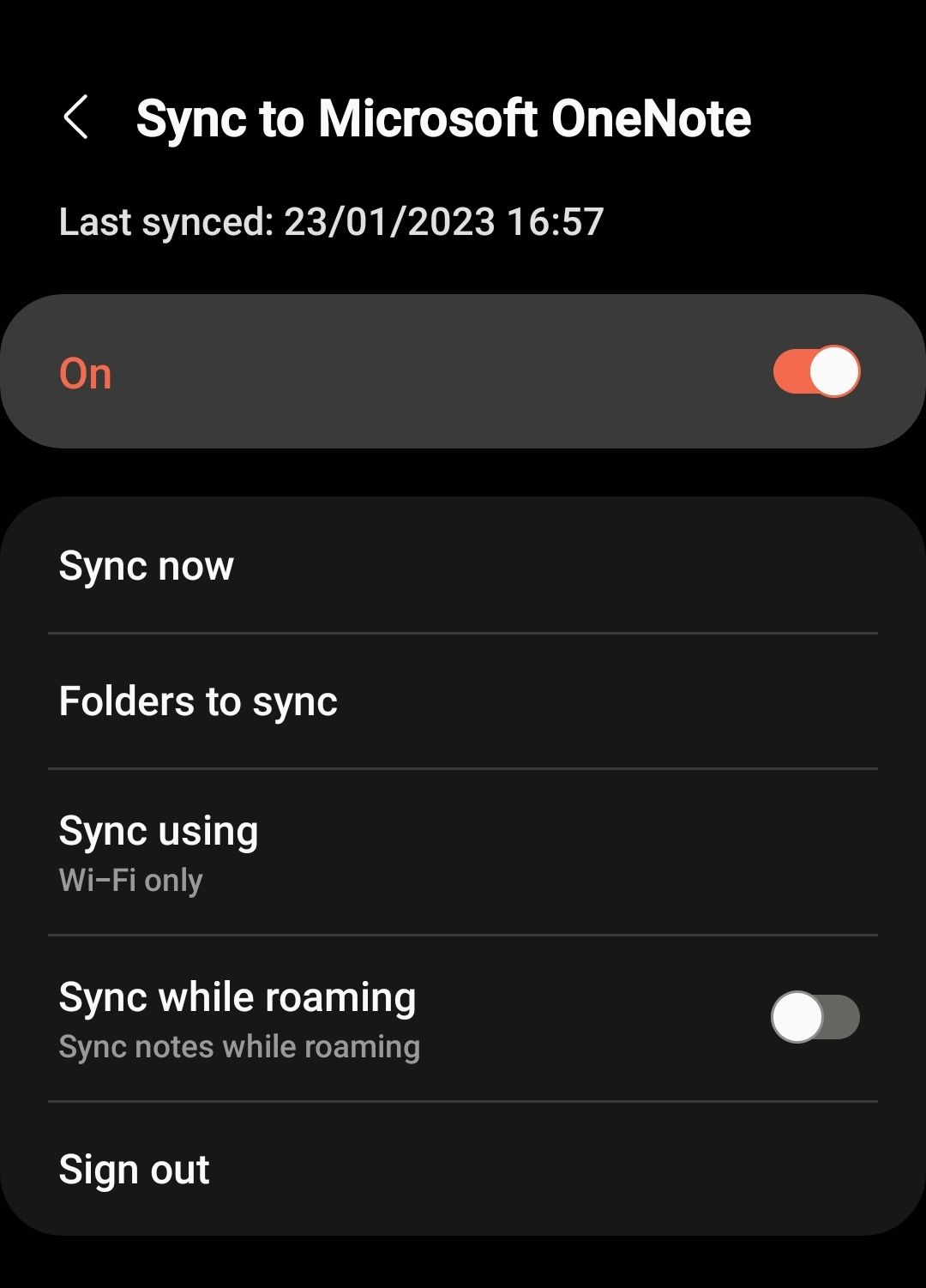Tap the Sync while roaming label
The image size is (926, 1288).
tap(237, 996)
